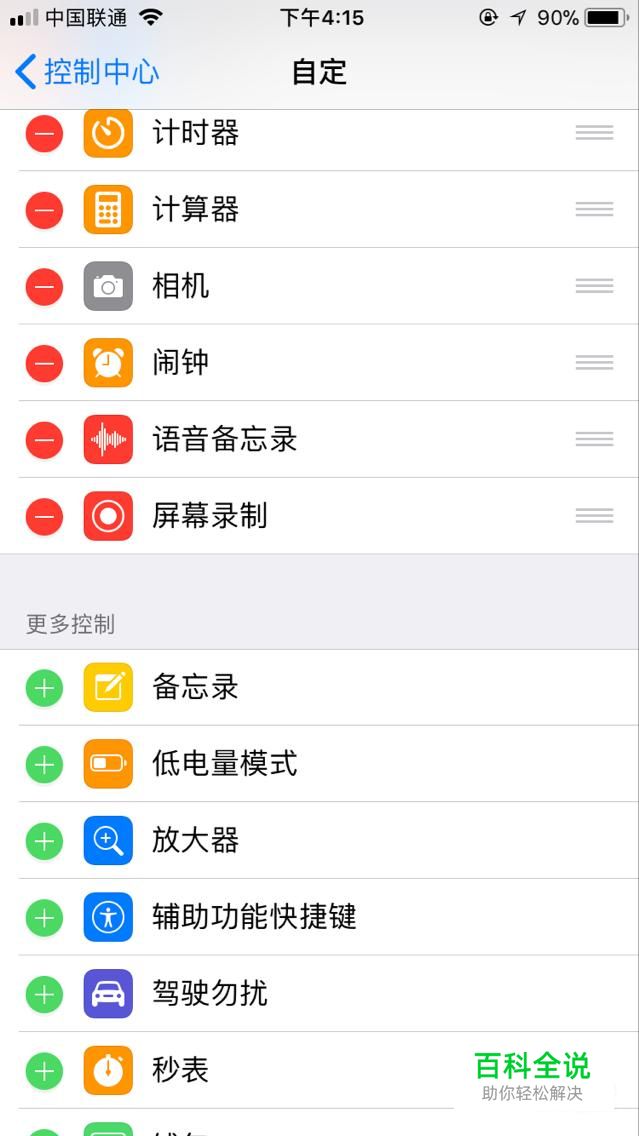
Task: Remove 计时器 from included controls
Action: pyautogui.click(x=44, y=133)
